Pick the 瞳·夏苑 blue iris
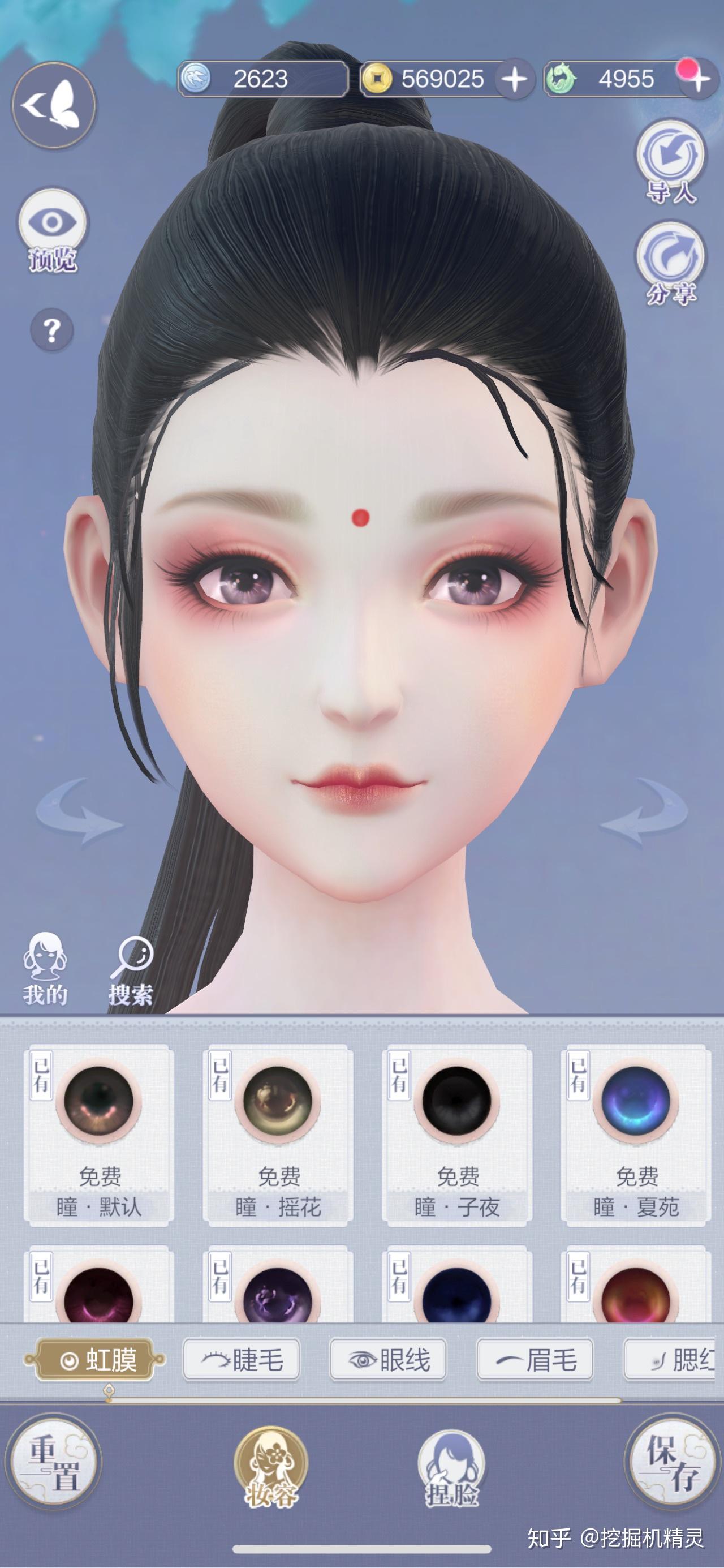 pos(636,1132)
